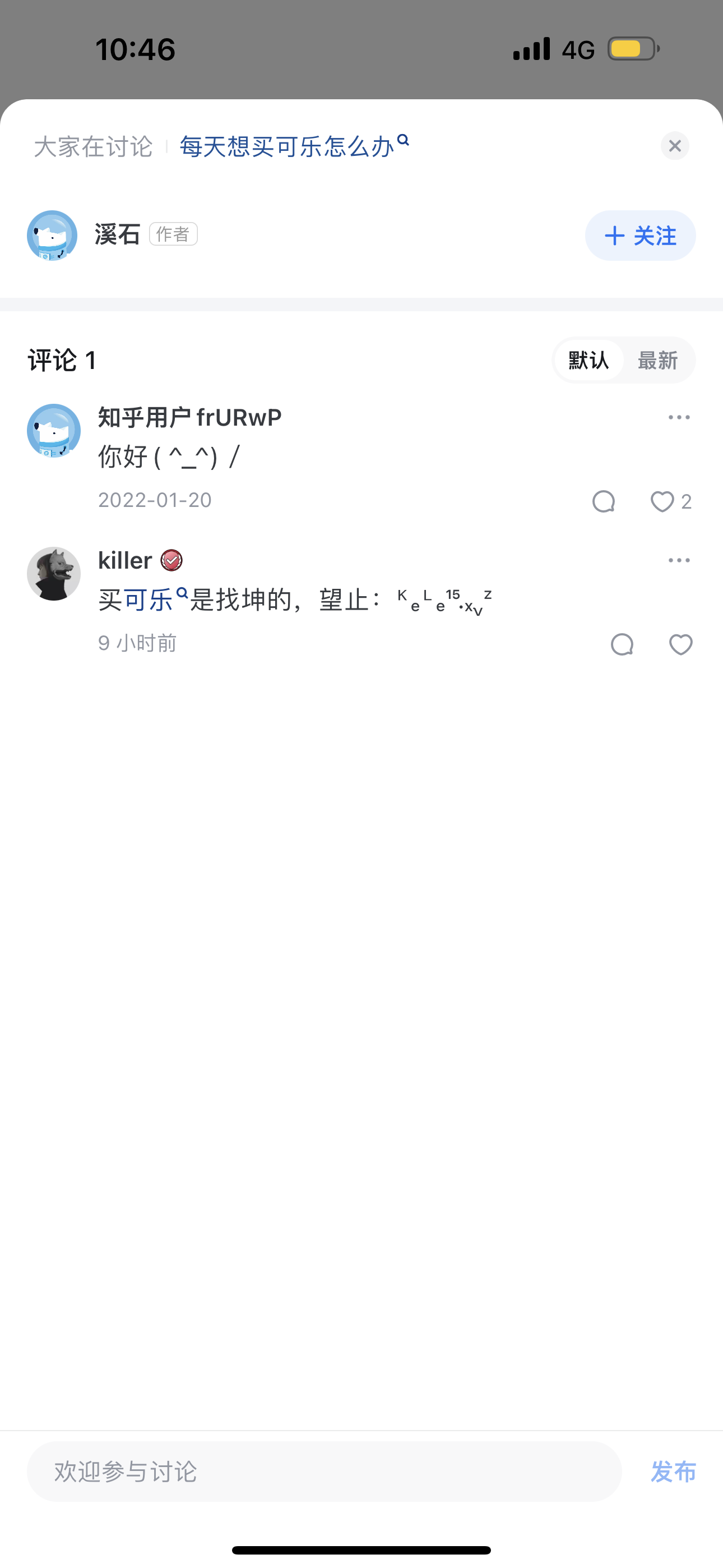Open more options on frURwP's comment
Image resolution: width=723 pixels, height=1568 pixels.
[x=678, y=417]
